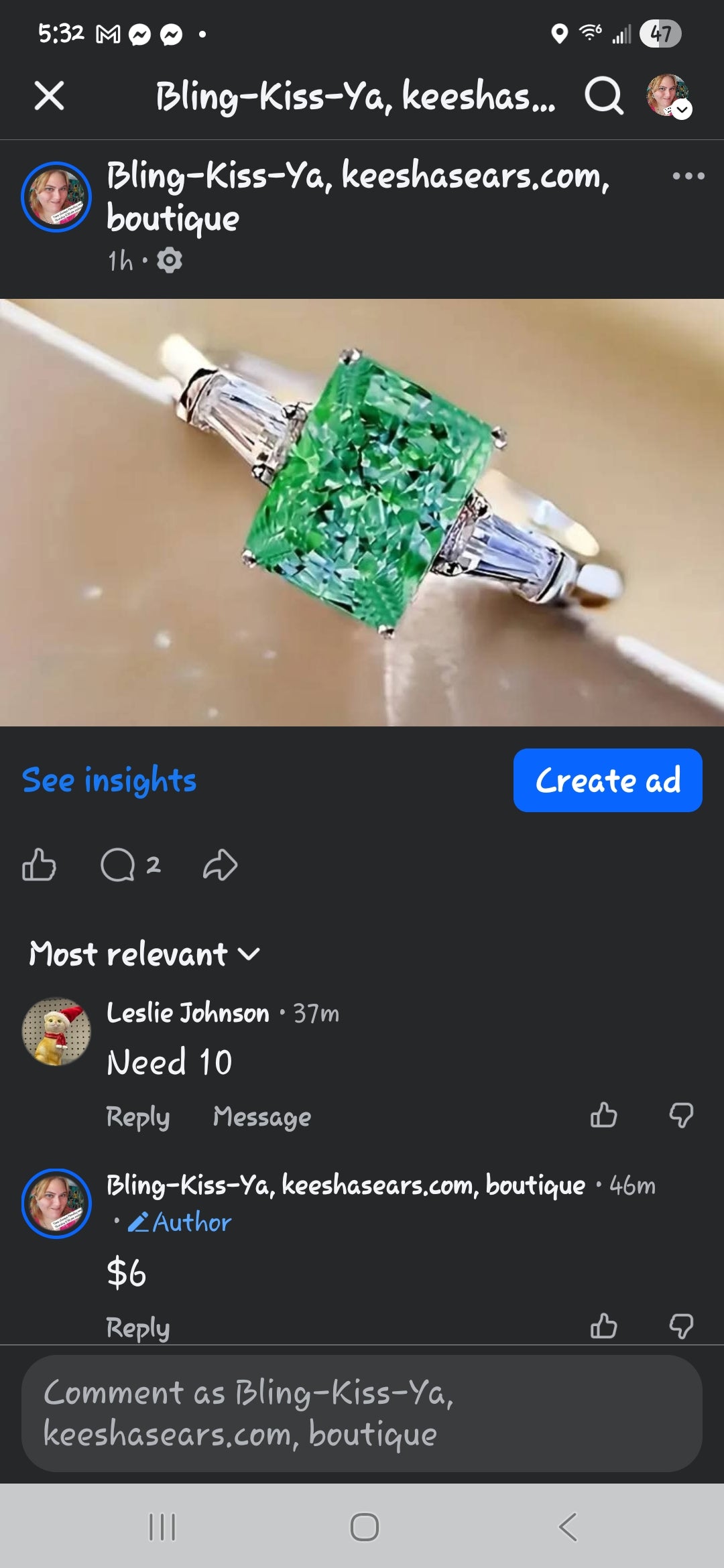Screen dimensions: 724x1568
Task: Open the green gemstone ring photo
Action: (362, 512)
